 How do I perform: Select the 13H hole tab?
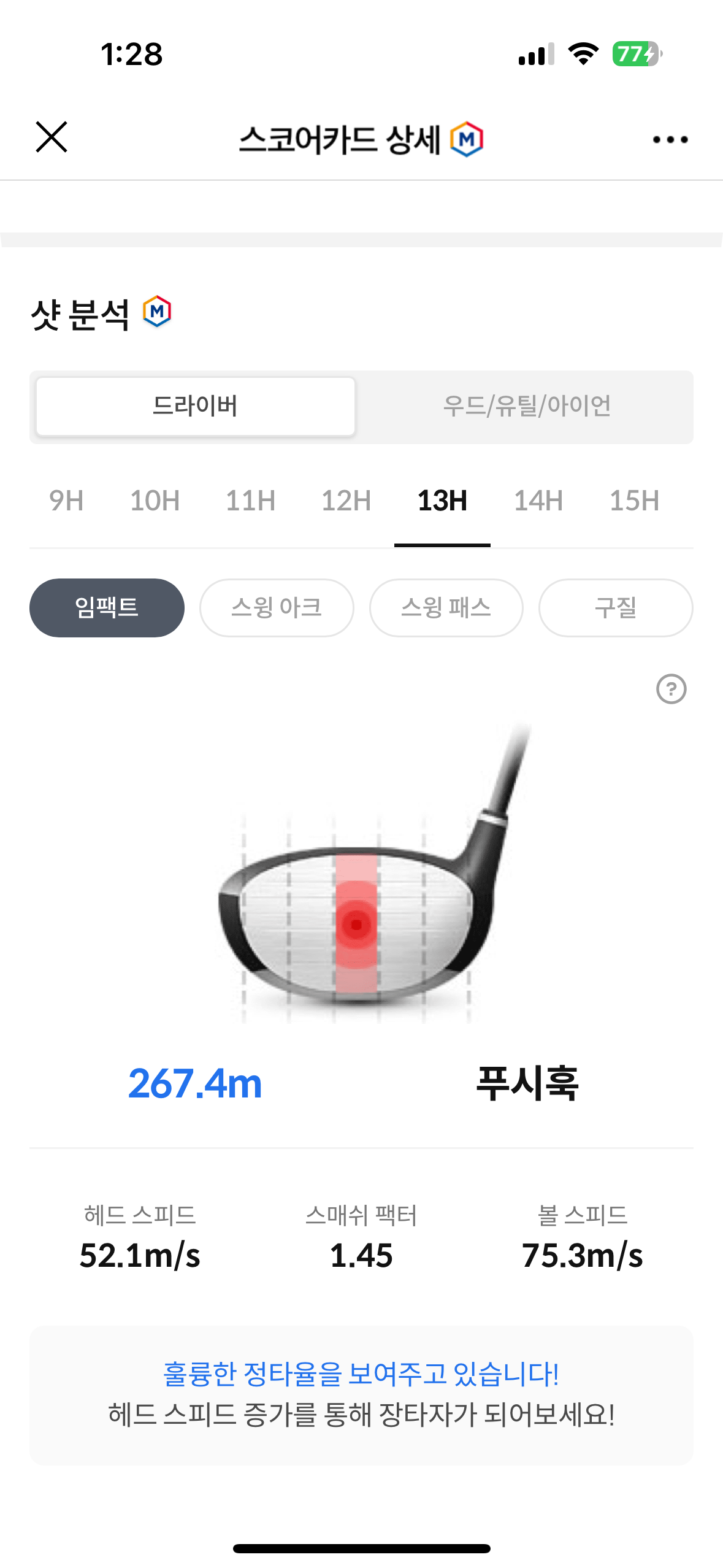coord(442,501)
